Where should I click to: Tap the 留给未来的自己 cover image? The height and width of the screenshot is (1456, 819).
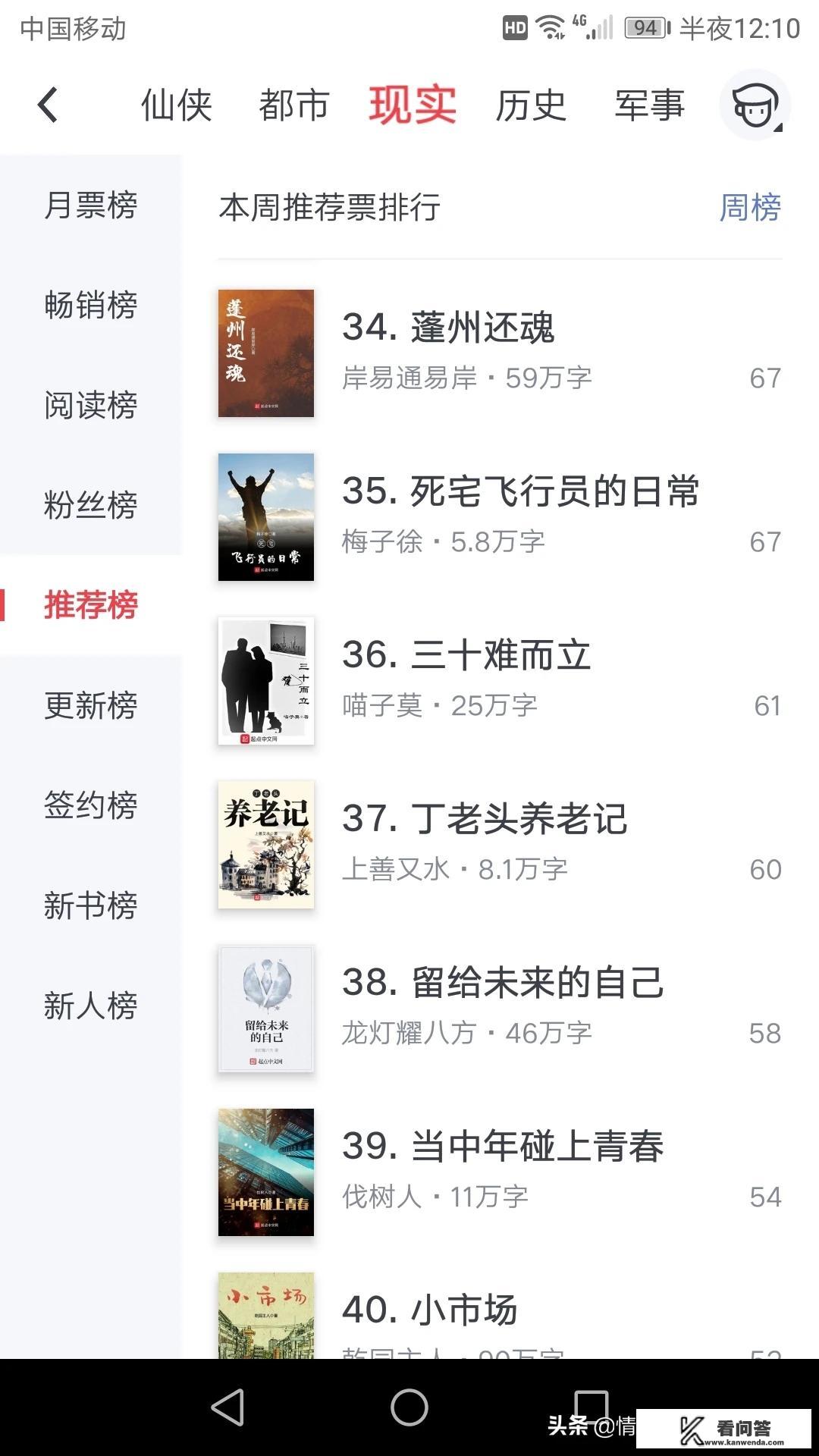click(267, 1009)
